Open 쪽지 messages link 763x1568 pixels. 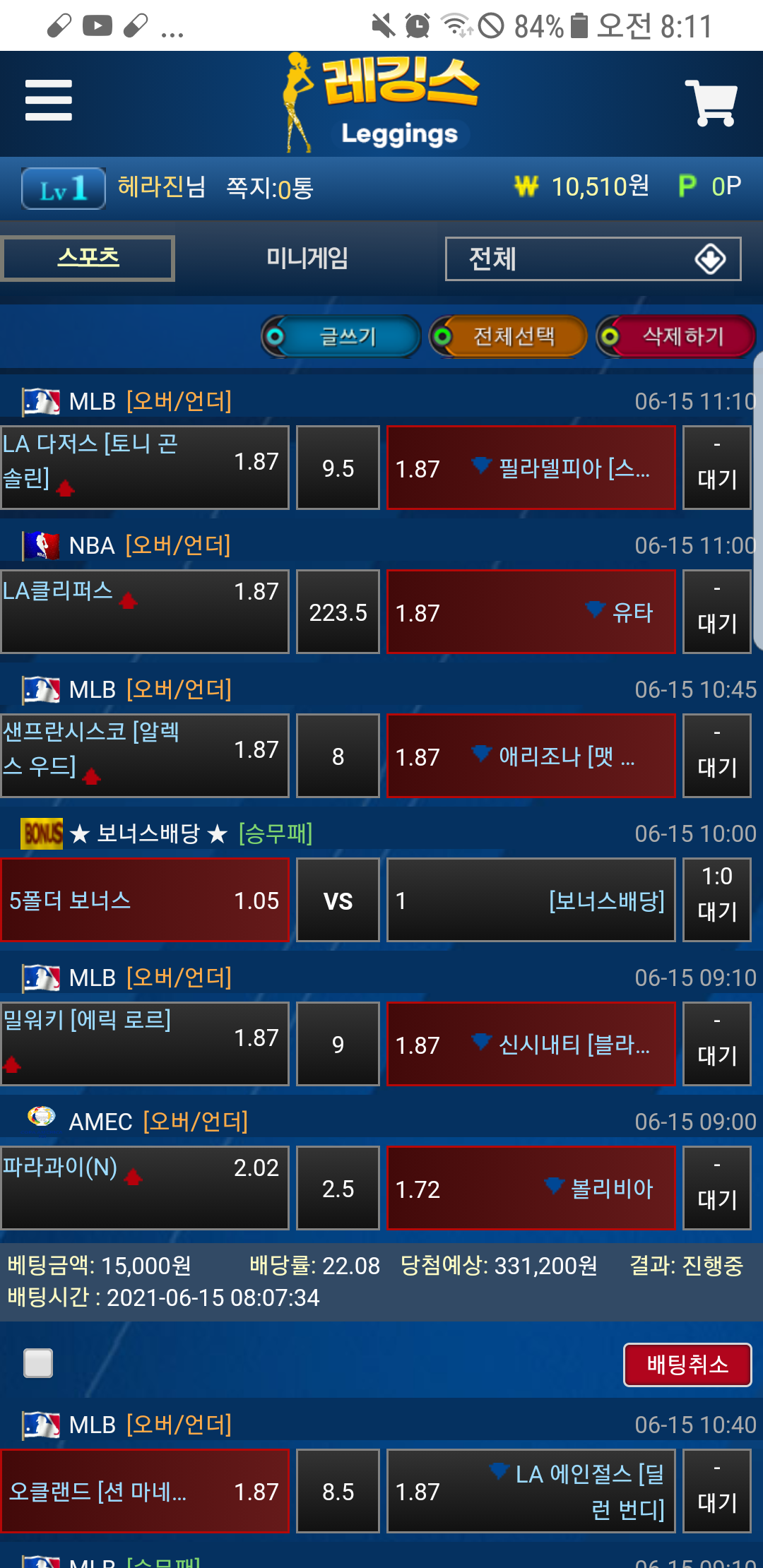tap(269, 189)
